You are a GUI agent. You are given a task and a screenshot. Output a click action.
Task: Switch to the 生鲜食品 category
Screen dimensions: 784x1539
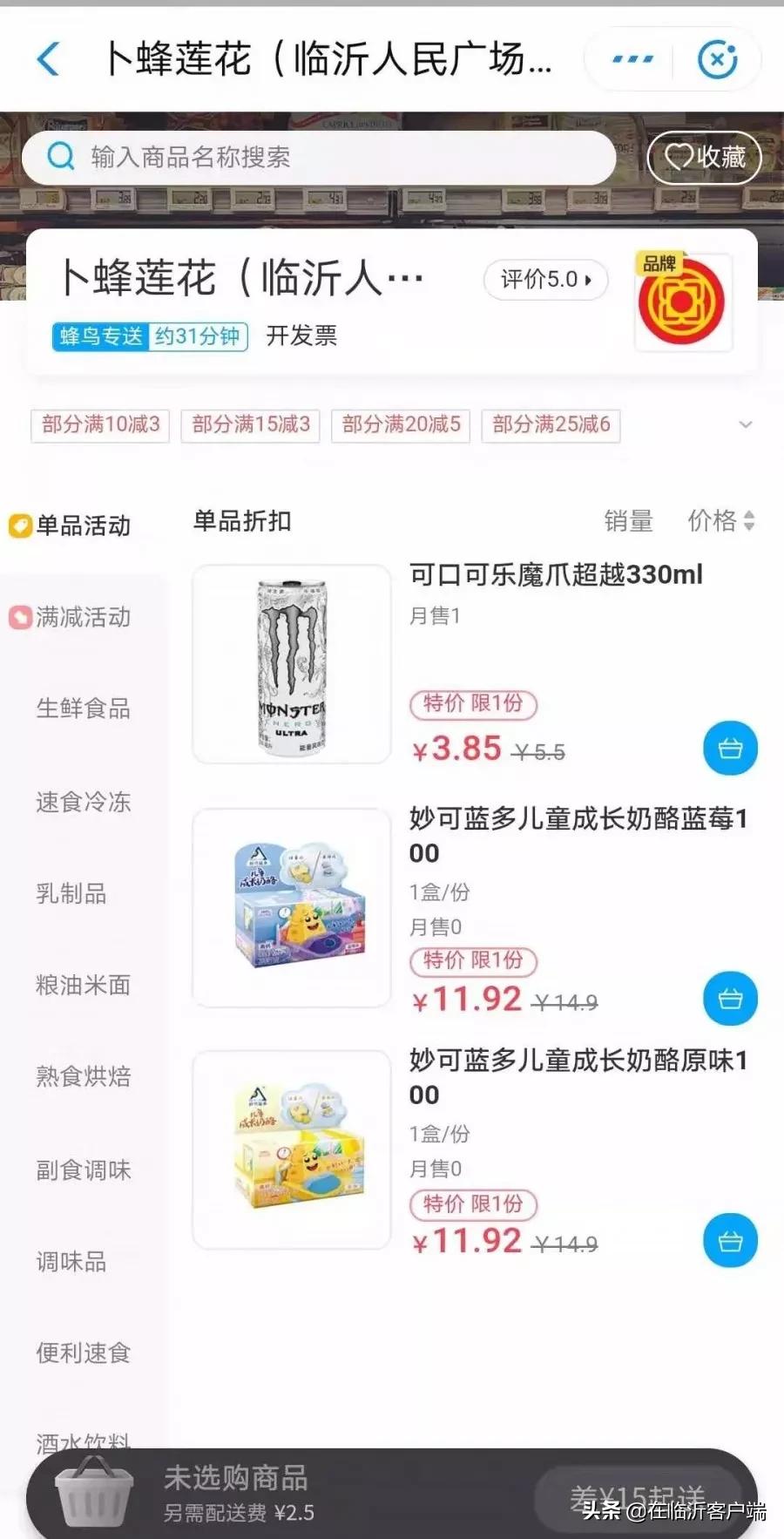83,709
